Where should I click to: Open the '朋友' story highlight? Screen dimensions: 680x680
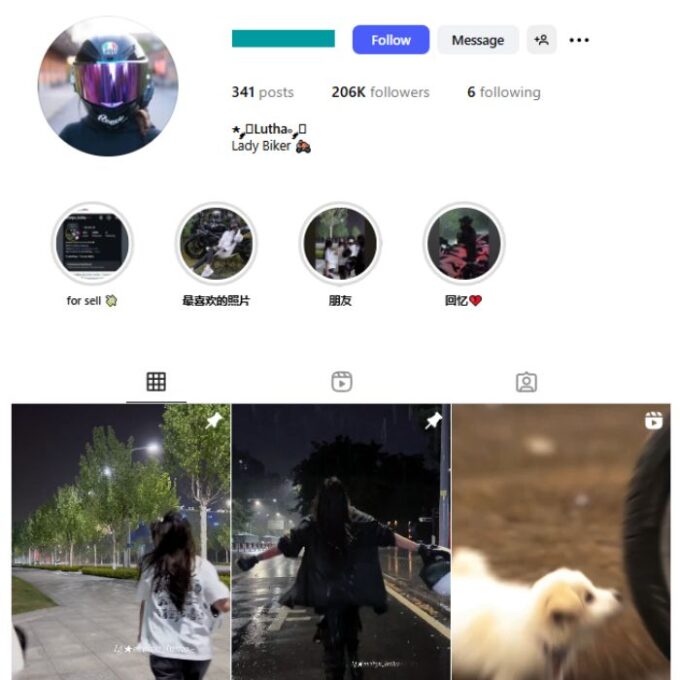(340, 244)
